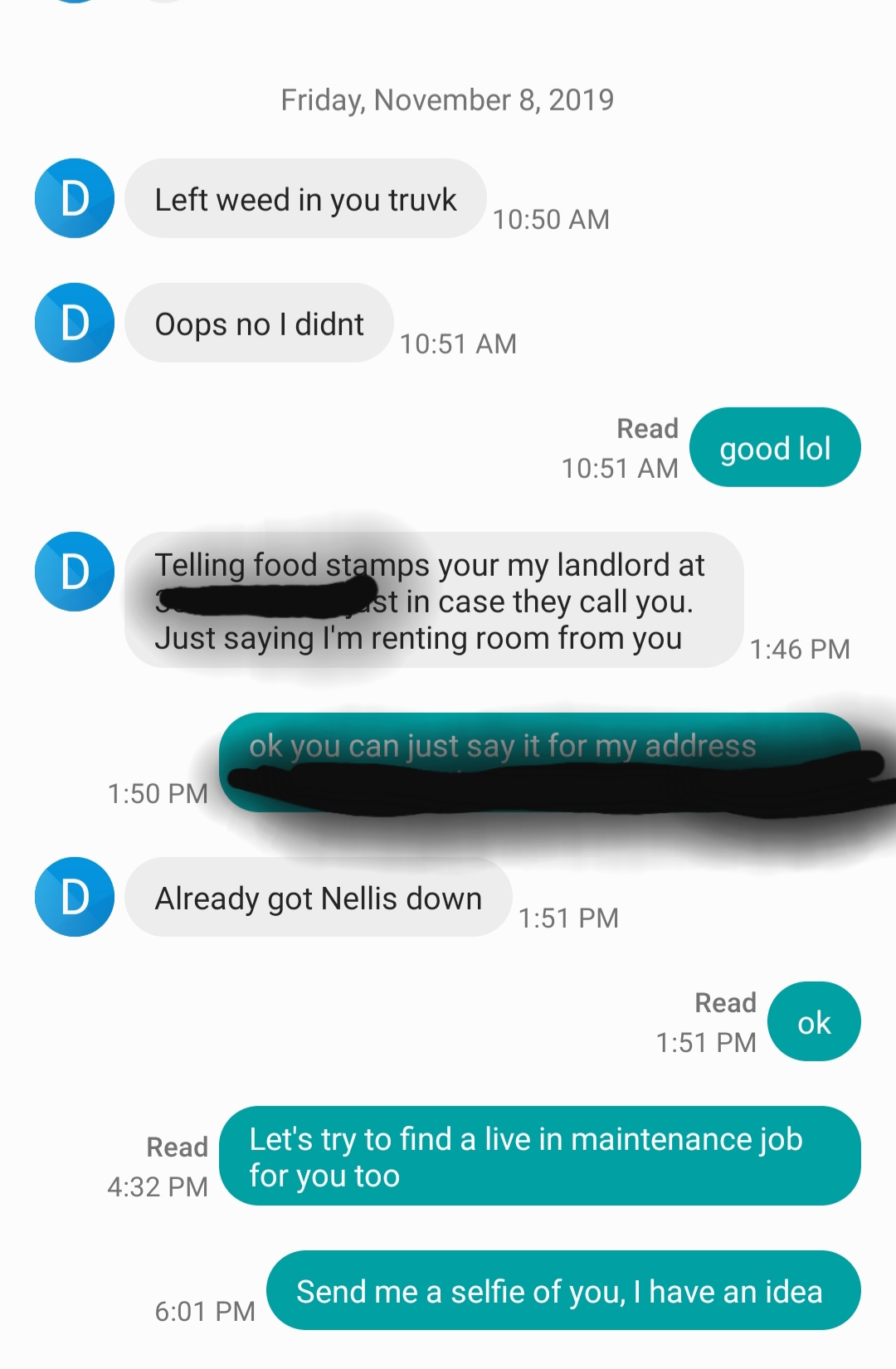Tap the "Send me a selfie" message bubble
The height and width of the screenshot is (1369, 896).
point(562,1291)
